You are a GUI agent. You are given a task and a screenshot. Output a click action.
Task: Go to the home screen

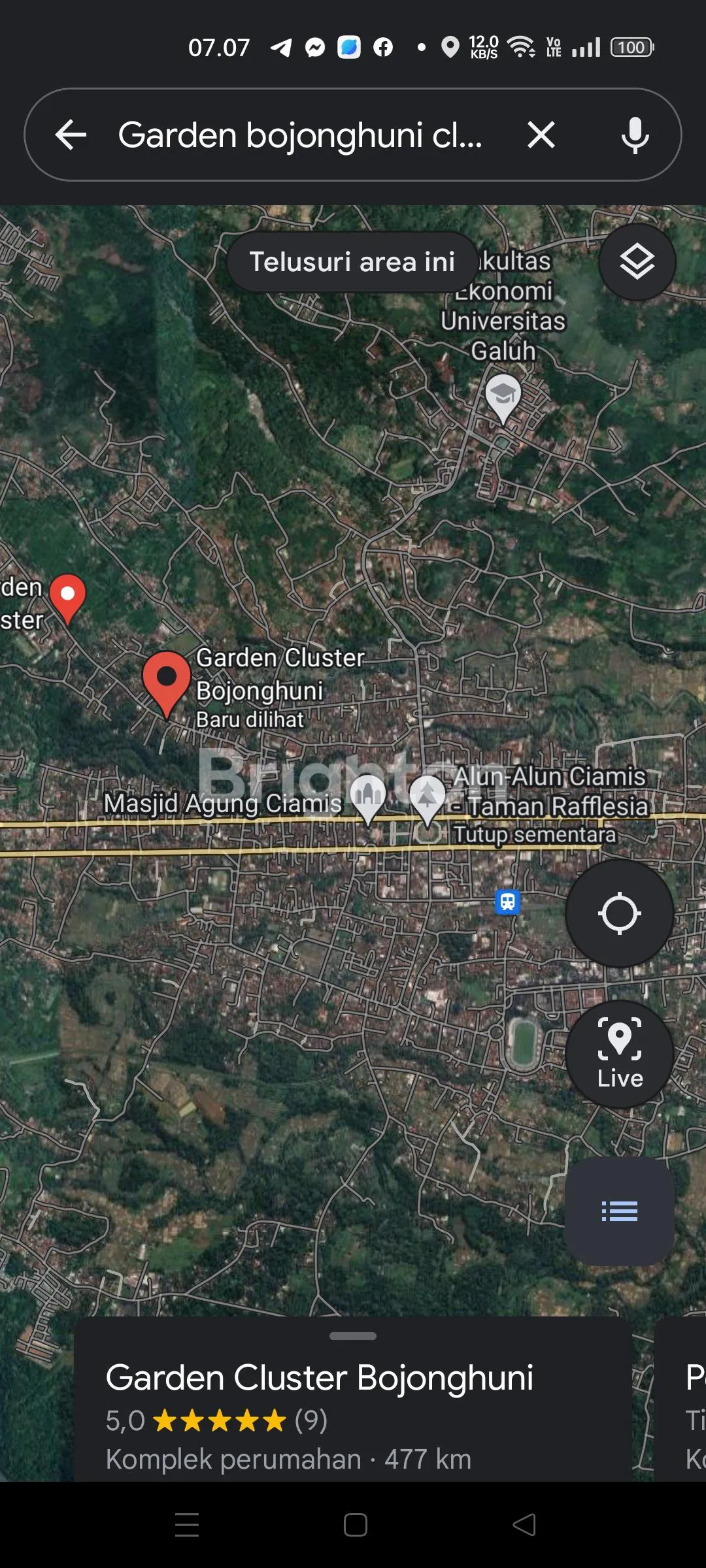pos(355,1525)
